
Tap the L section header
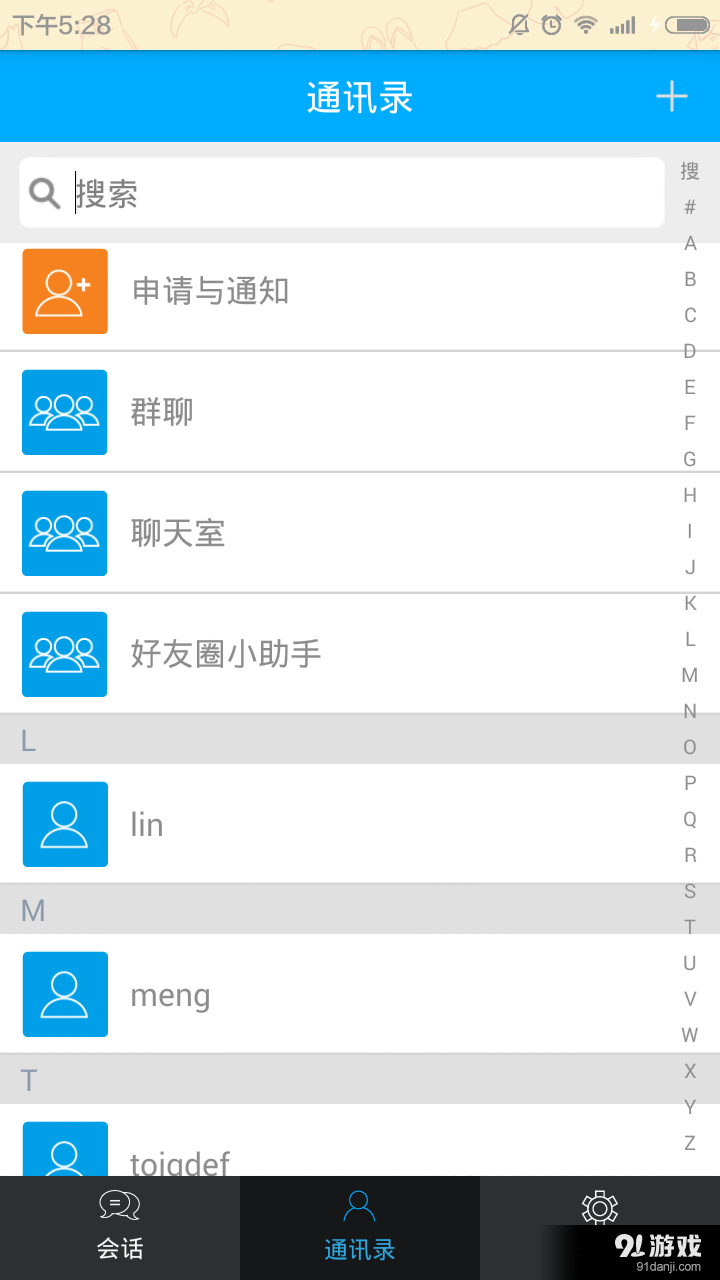tap(28, 740)
